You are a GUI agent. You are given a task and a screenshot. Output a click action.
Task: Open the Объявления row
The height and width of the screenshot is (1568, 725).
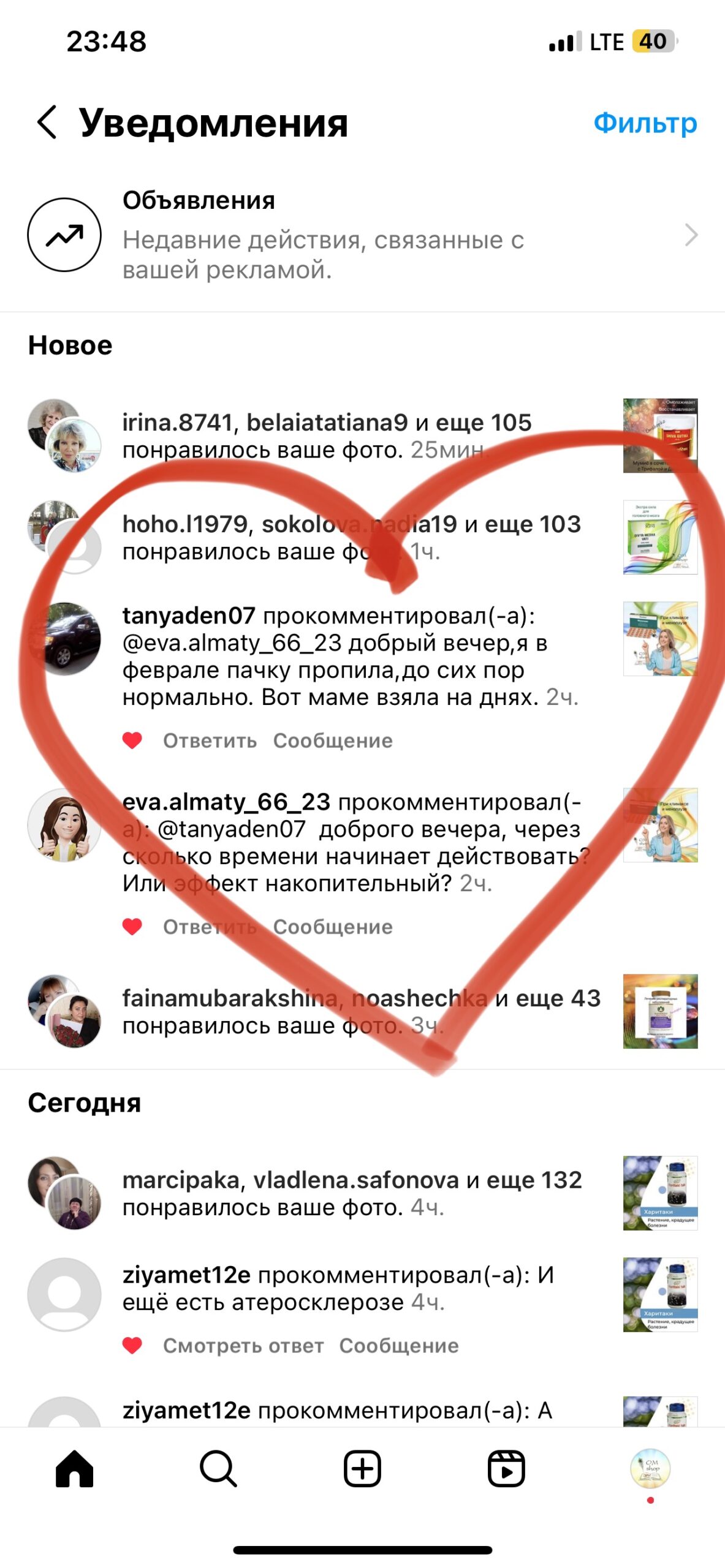coord(362,235)
